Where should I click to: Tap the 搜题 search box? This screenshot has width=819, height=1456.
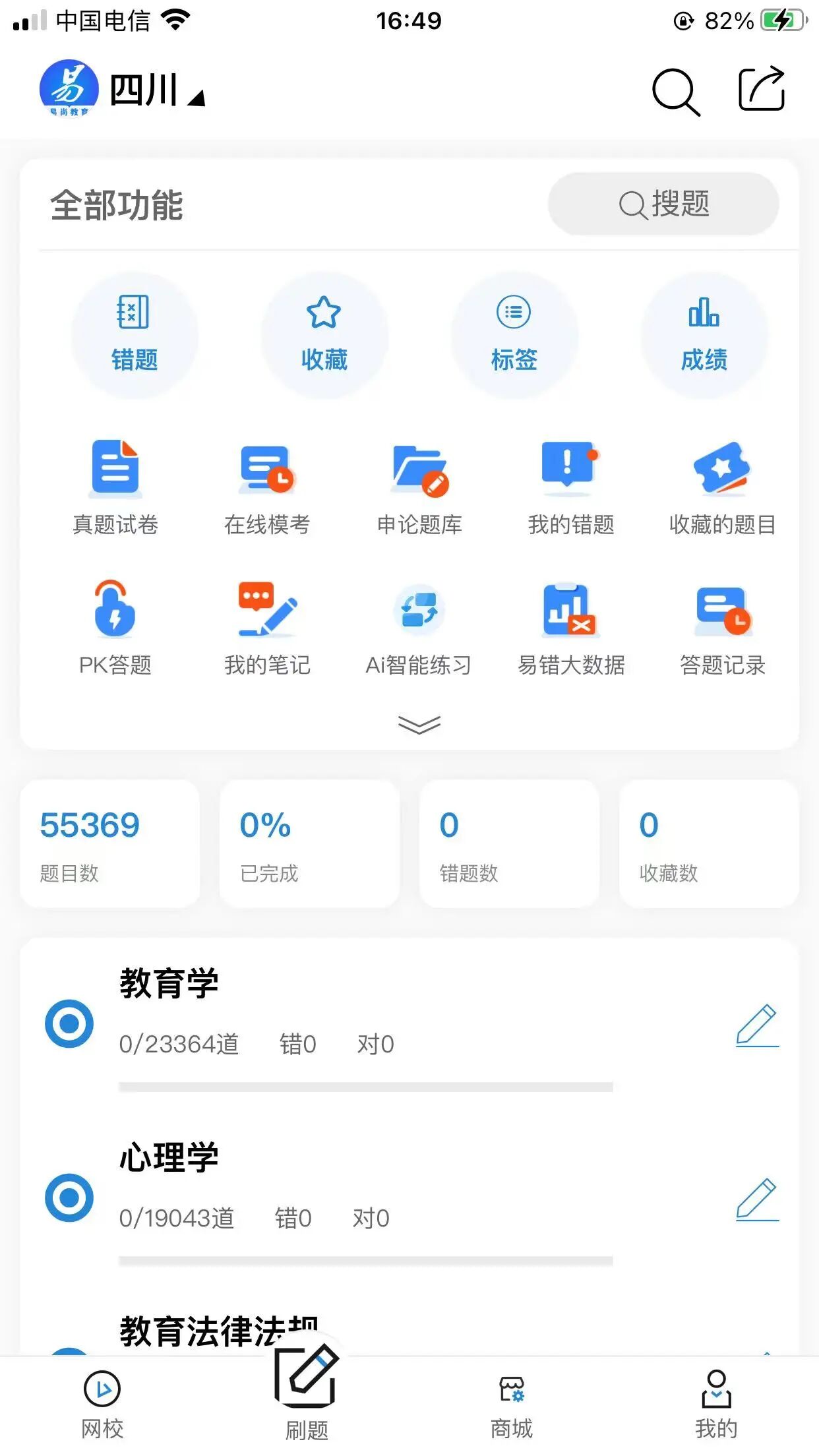[663, 204]
